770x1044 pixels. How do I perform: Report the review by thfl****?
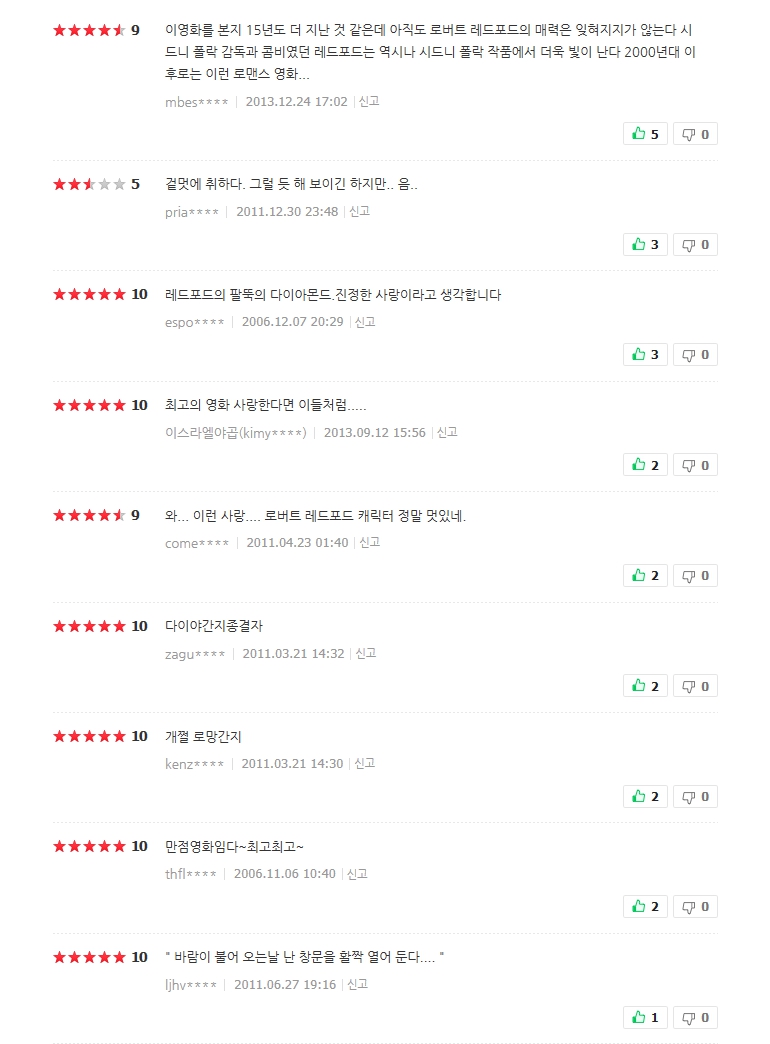pyautogui.click(x=357, y=874)
